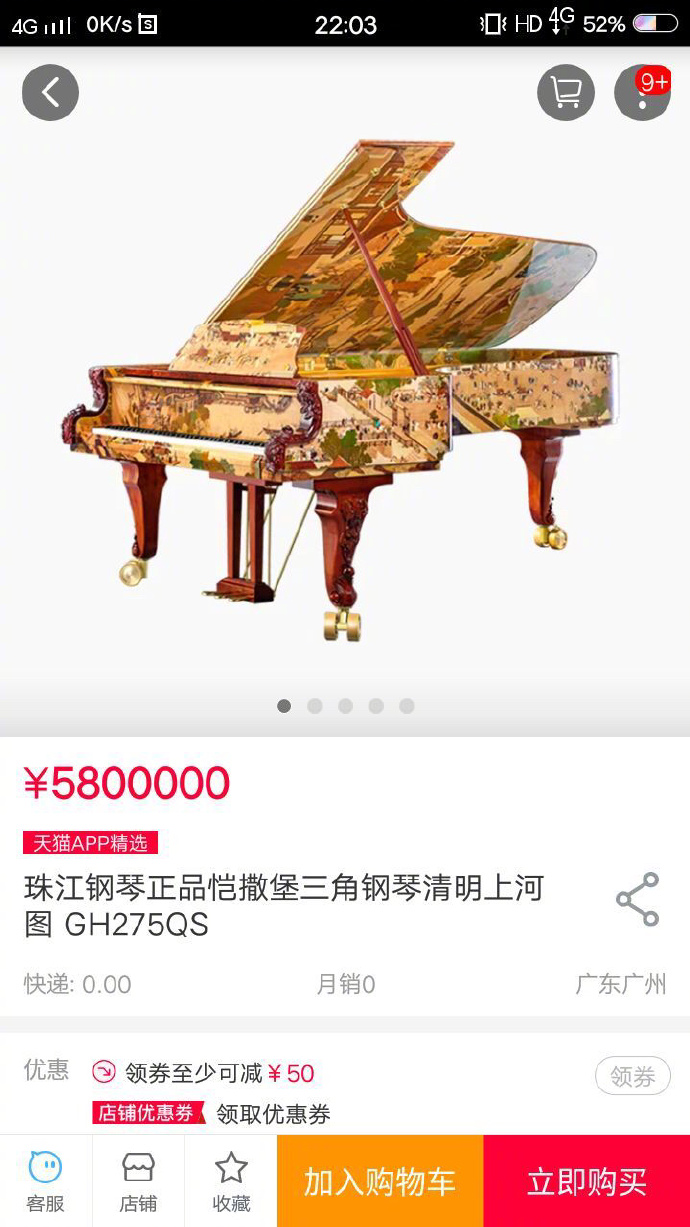The image size is (690, 1227).
Task: Tap 立即购买 to buy now
Action: [x=586, y=1181]
